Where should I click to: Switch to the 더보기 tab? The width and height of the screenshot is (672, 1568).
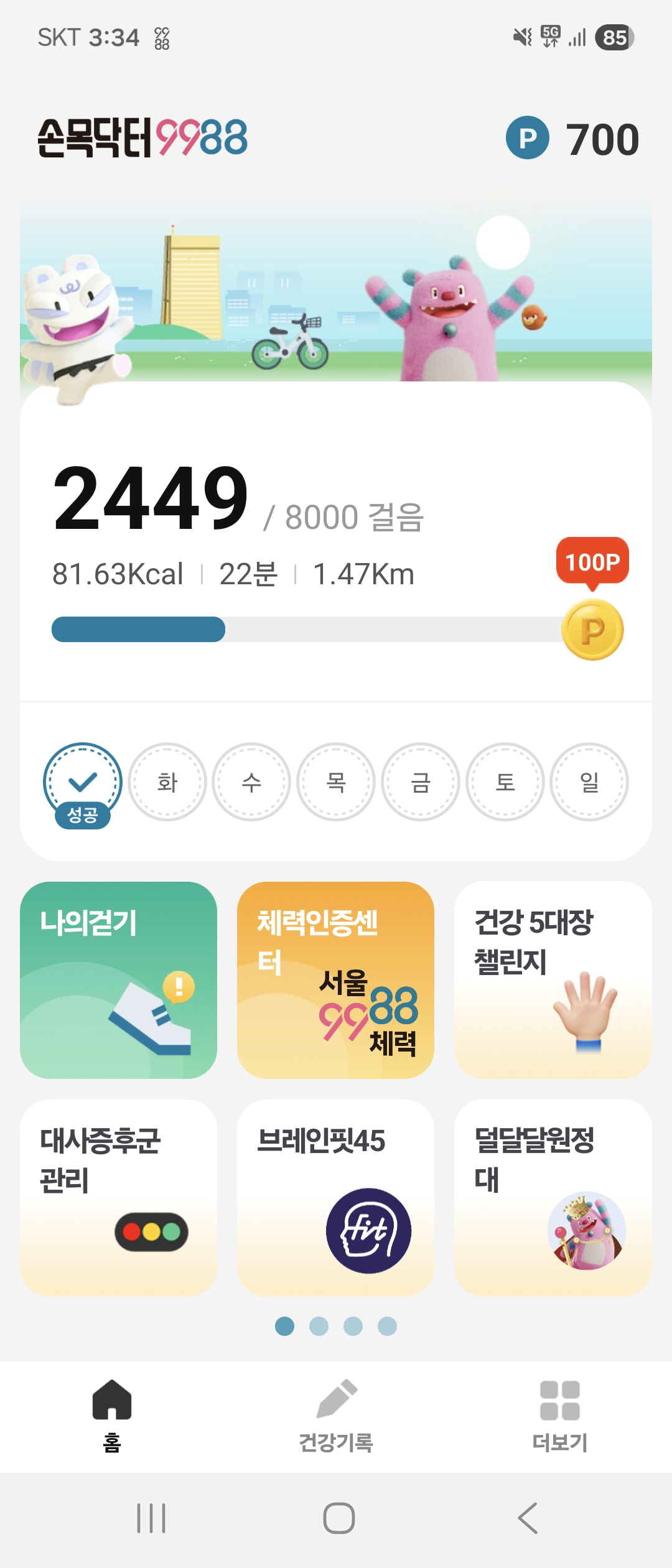[x=559, y=1416]
